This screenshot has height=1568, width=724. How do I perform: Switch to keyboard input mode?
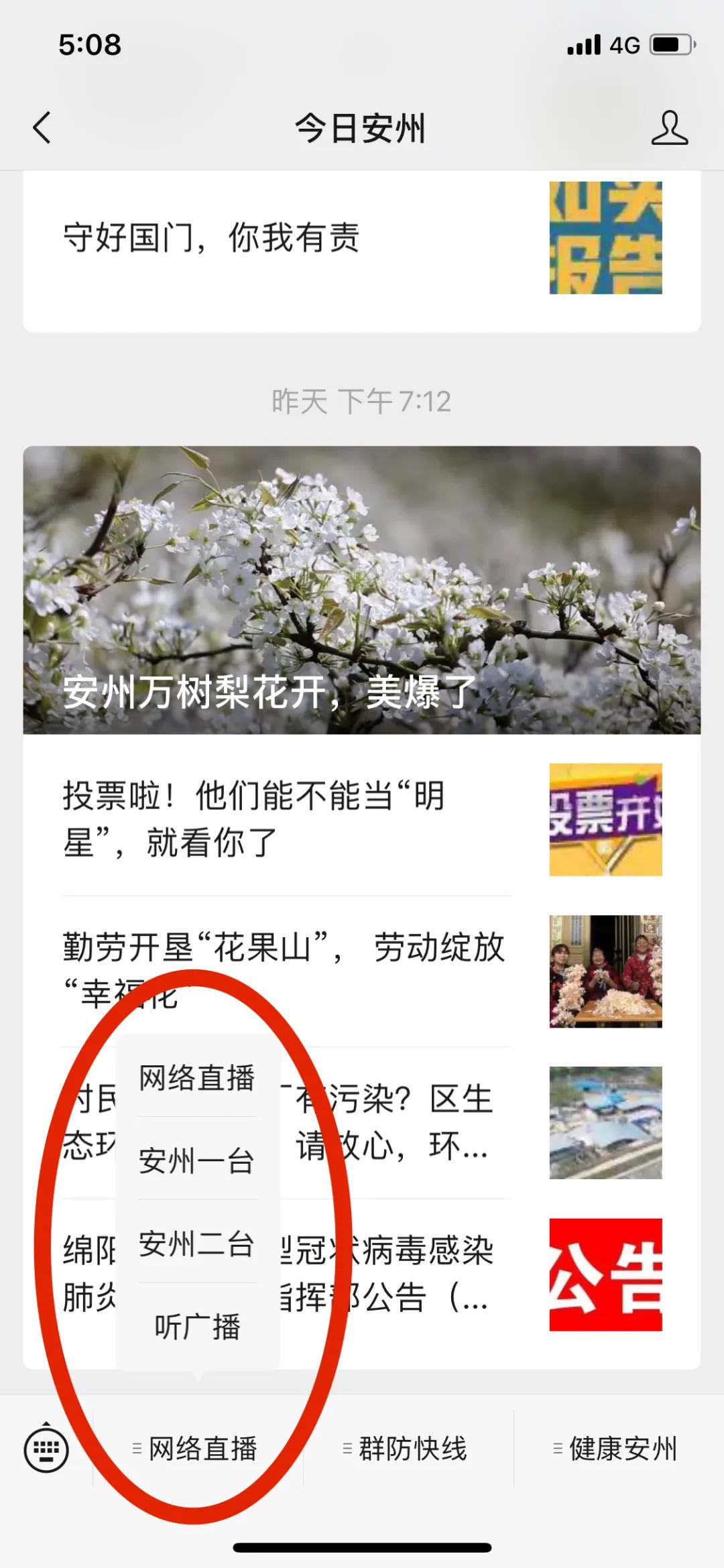coord(46,1449)
